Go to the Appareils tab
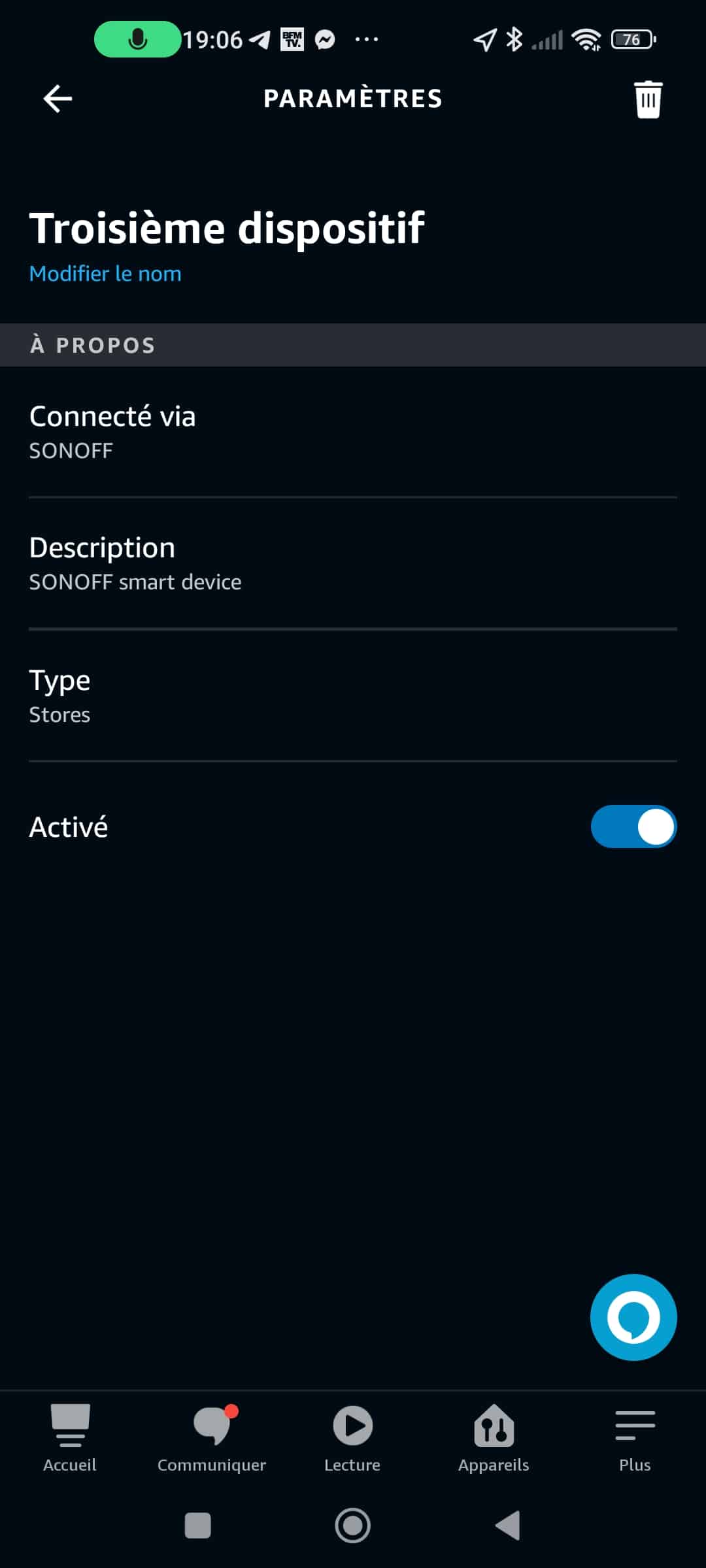 click(494, 1439)
